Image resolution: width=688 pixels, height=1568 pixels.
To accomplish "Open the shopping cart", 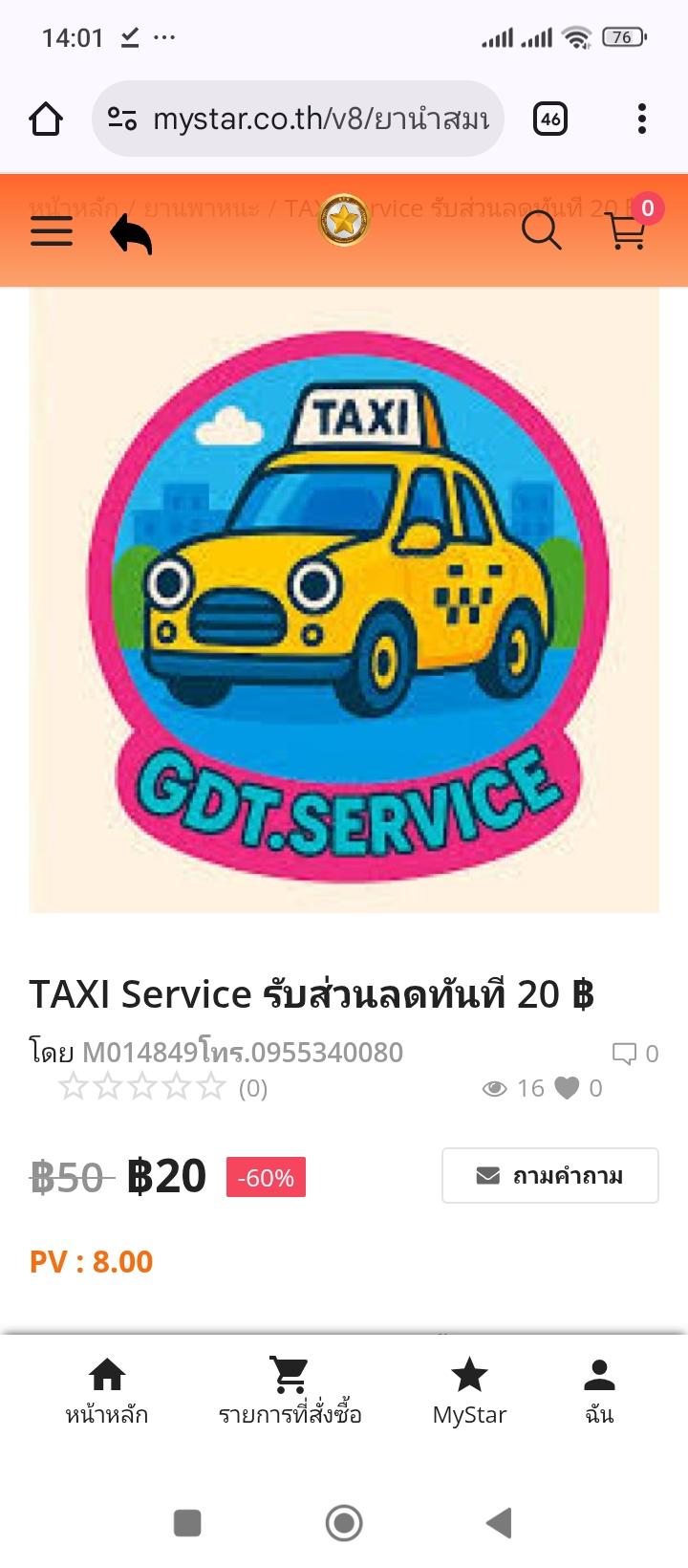I will 627,230.
